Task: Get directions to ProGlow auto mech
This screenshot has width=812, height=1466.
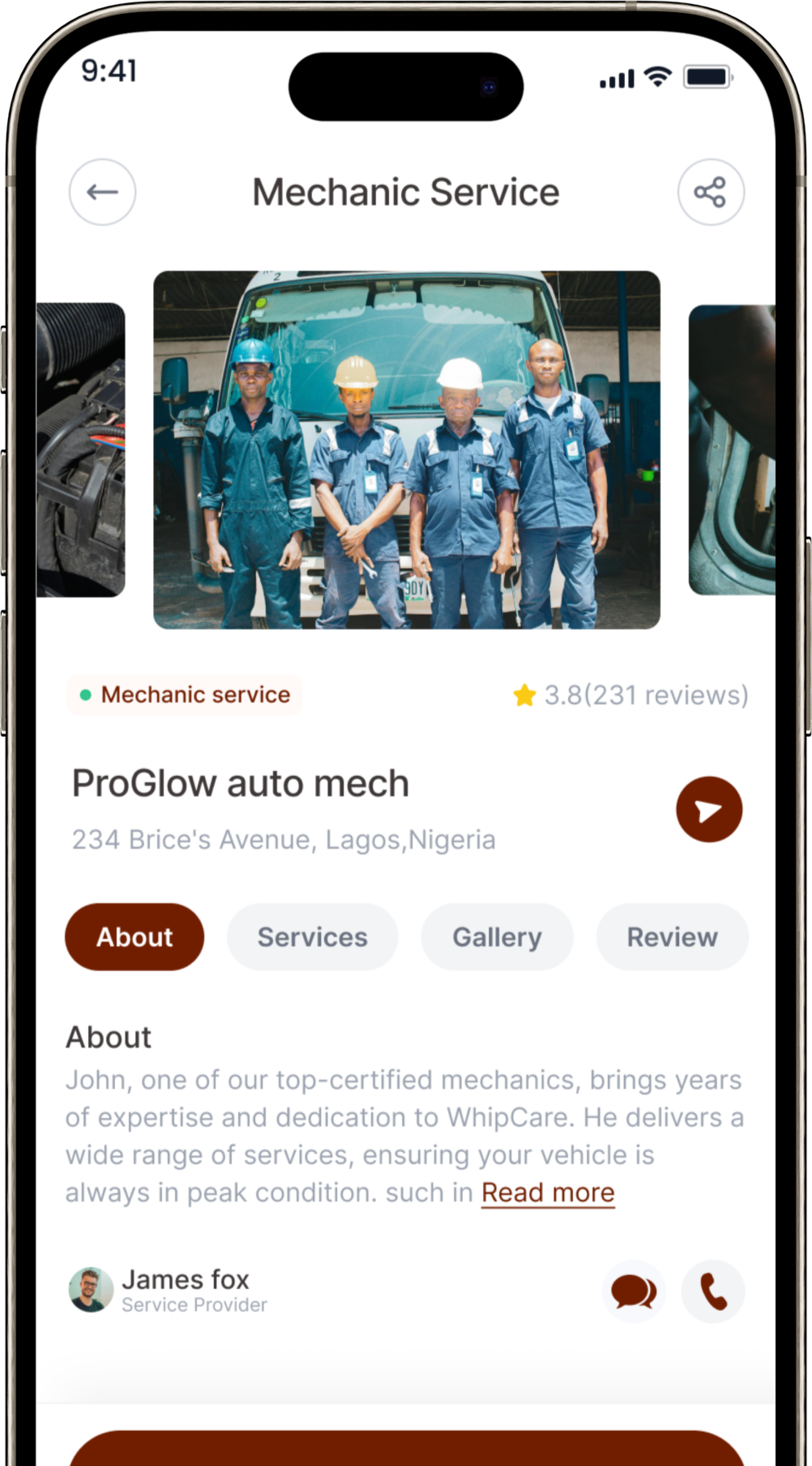Action: [709, 809]
